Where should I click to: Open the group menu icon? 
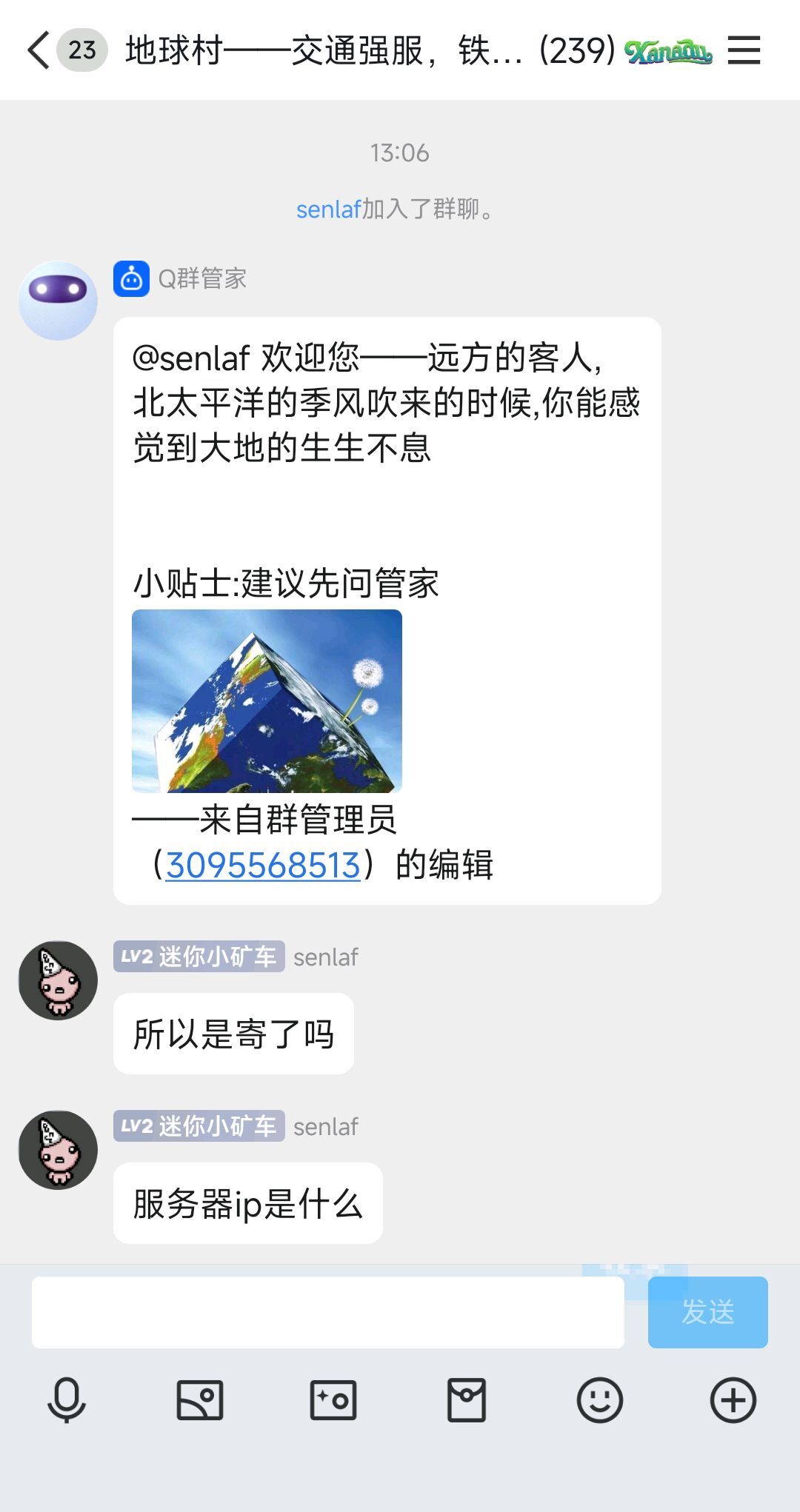point(744,50)
